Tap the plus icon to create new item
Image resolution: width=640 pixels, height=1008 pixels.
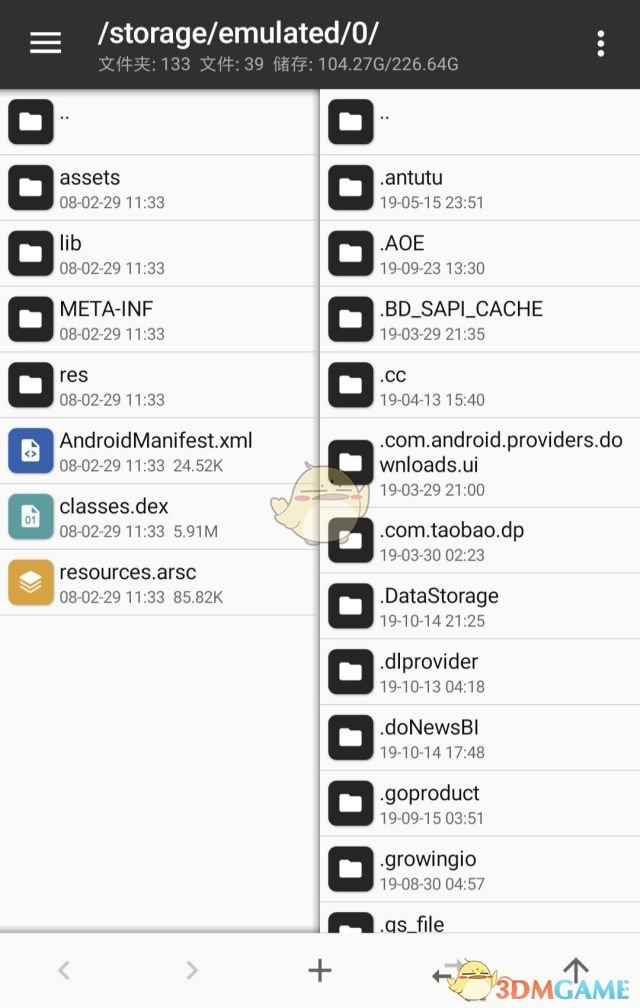point(319,969)
